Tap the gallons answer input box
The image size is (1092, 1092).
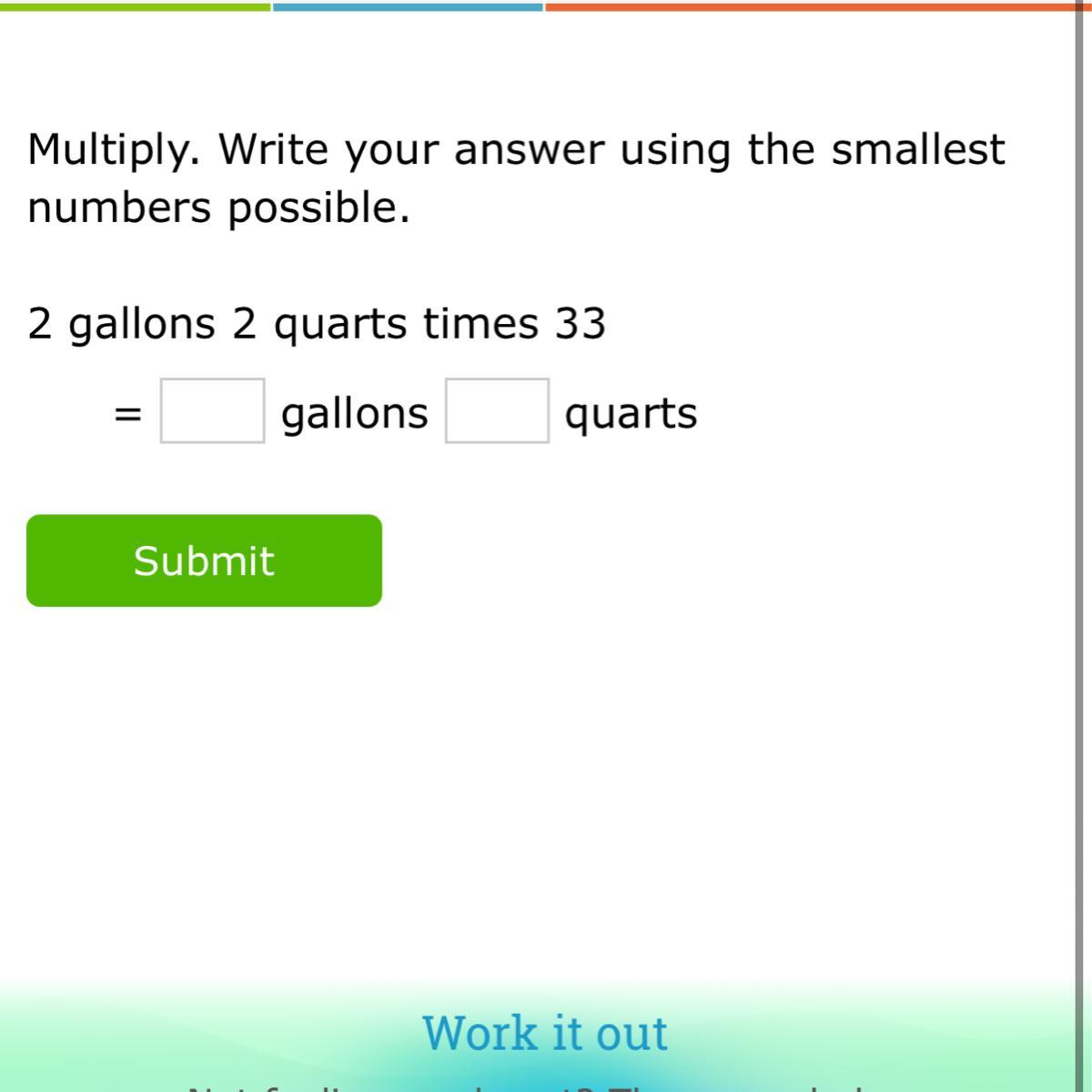212,411
